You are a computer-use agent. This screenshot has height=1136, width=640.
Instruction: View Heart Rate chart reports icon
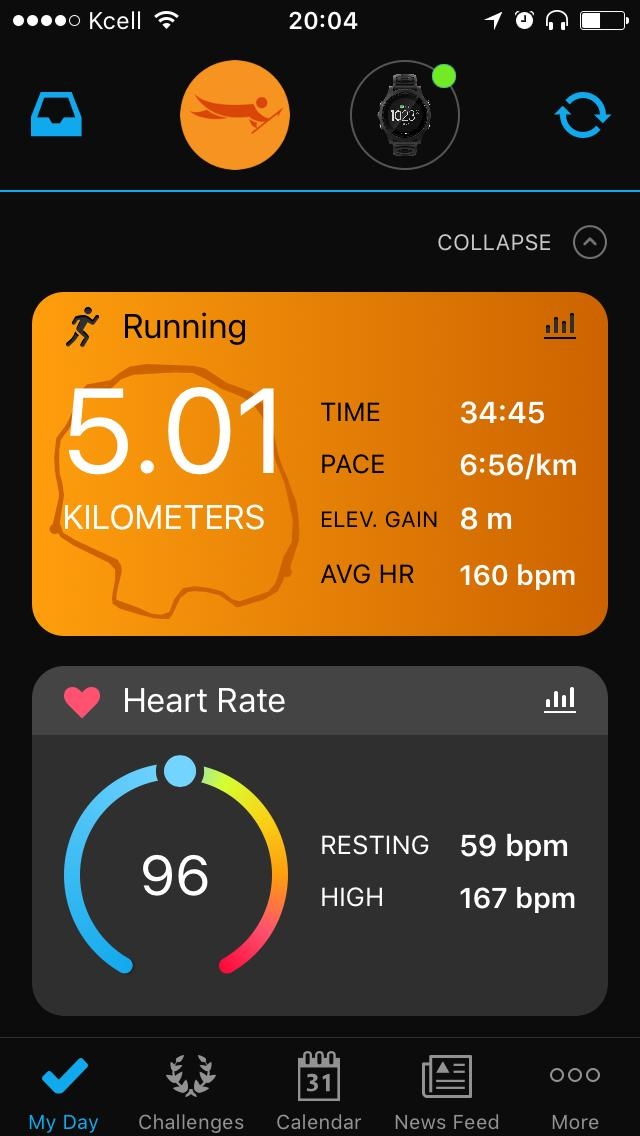(x=560, y=700)
